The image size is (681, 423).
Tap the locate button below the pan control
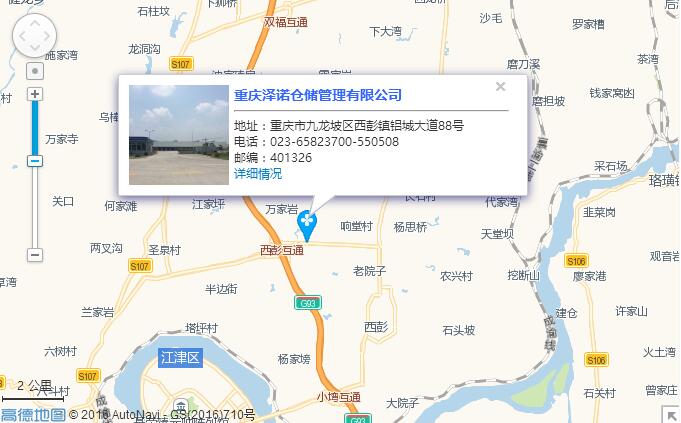coord(35,72)
